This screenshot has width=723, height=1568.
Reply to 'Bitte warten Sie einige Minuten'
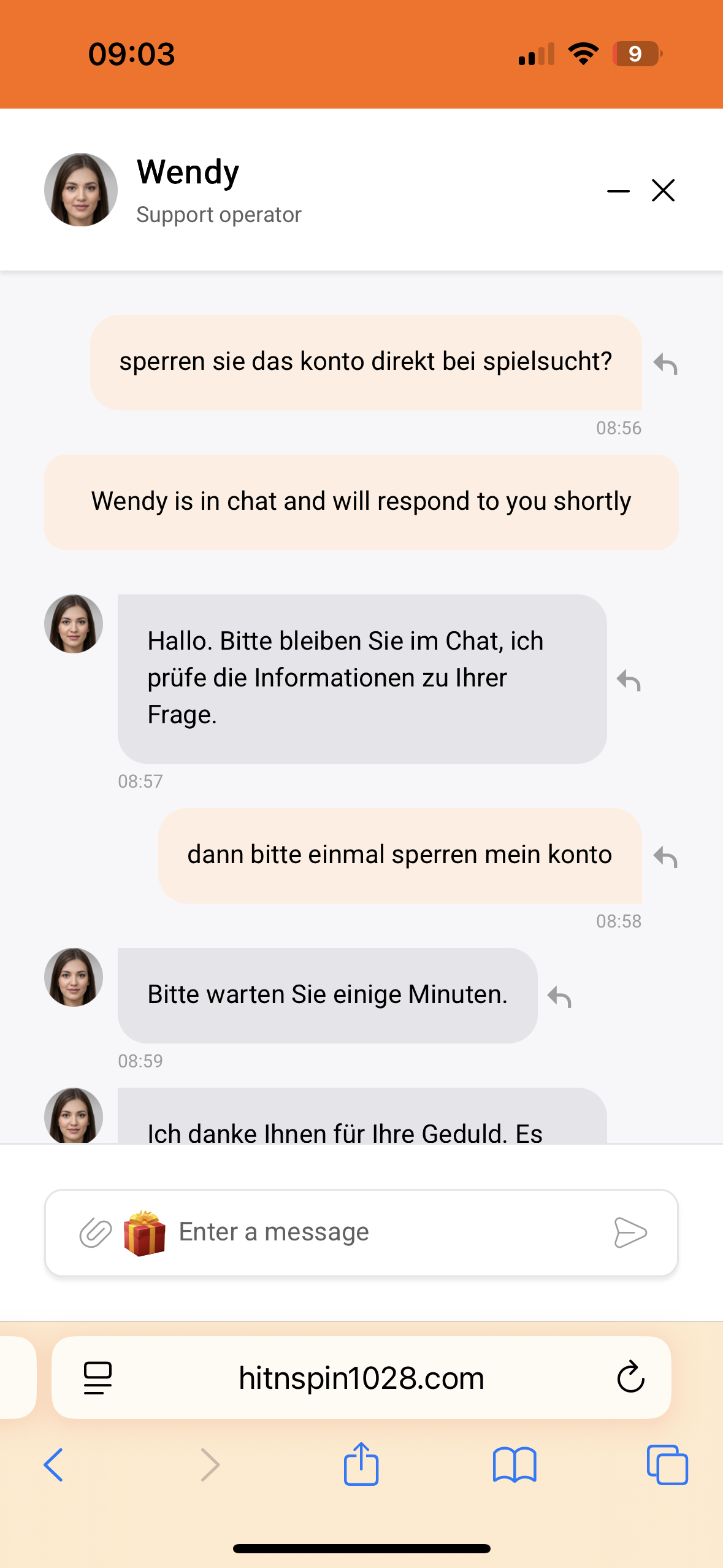(559, 997)
